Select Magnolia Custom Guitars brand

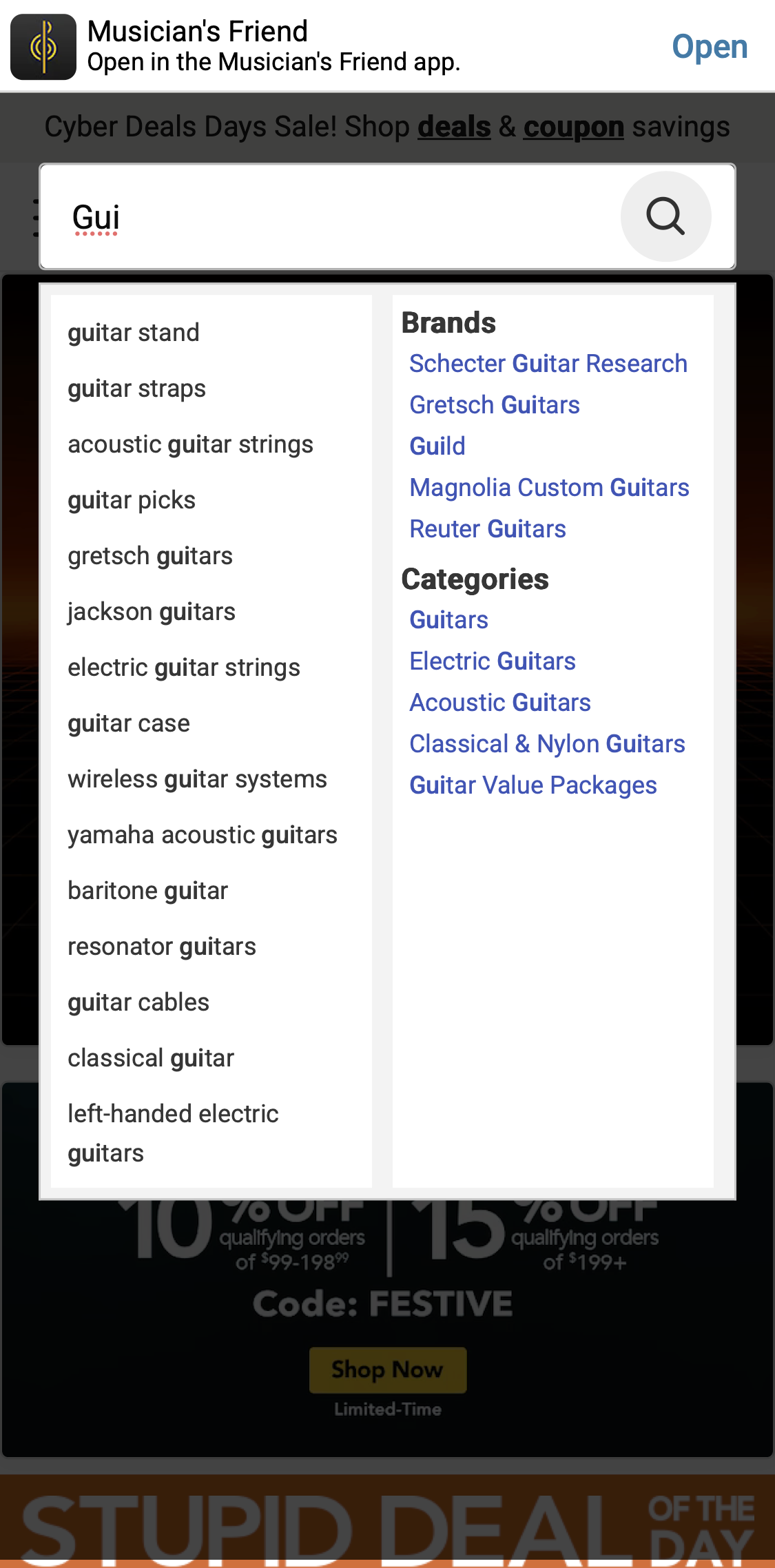(549, 487)
